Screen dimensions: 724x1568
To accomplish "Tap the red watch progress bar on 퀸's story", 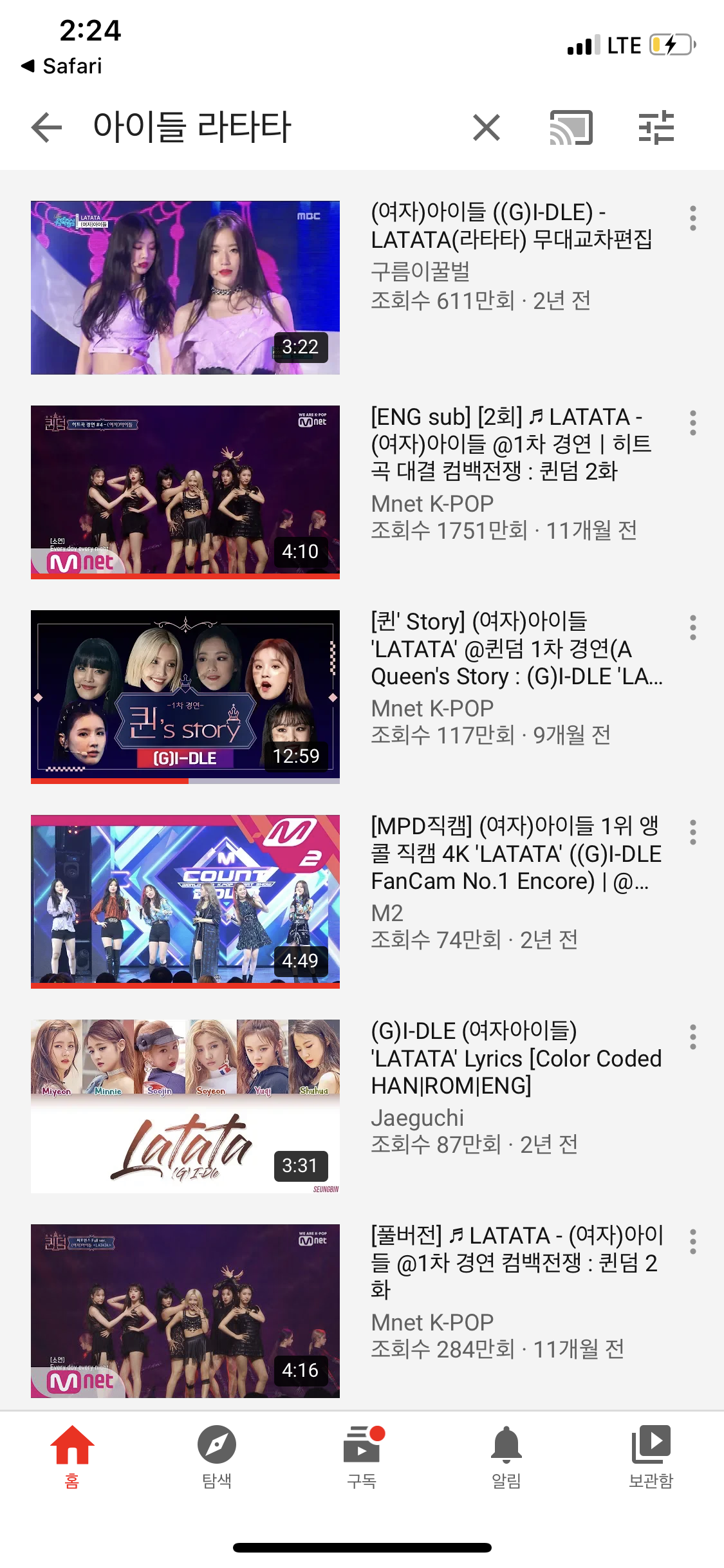I will tap(108, 780).
